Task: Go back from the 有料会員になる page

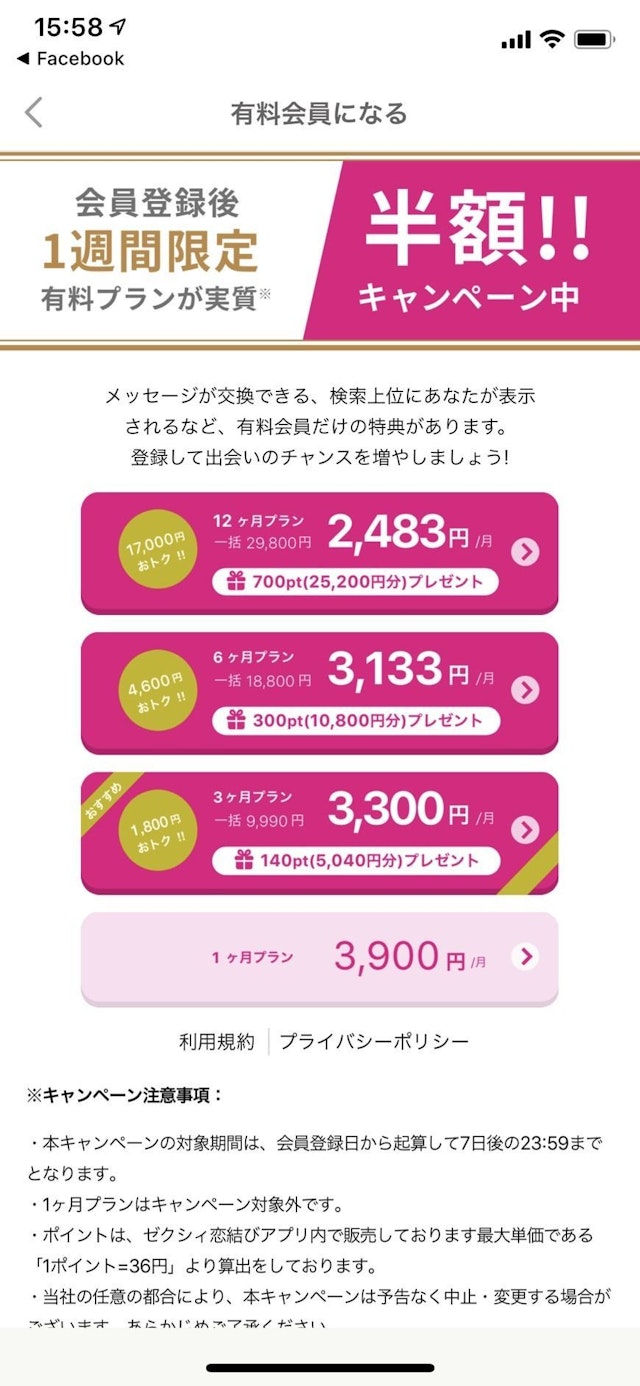Action: coord(34,112)
